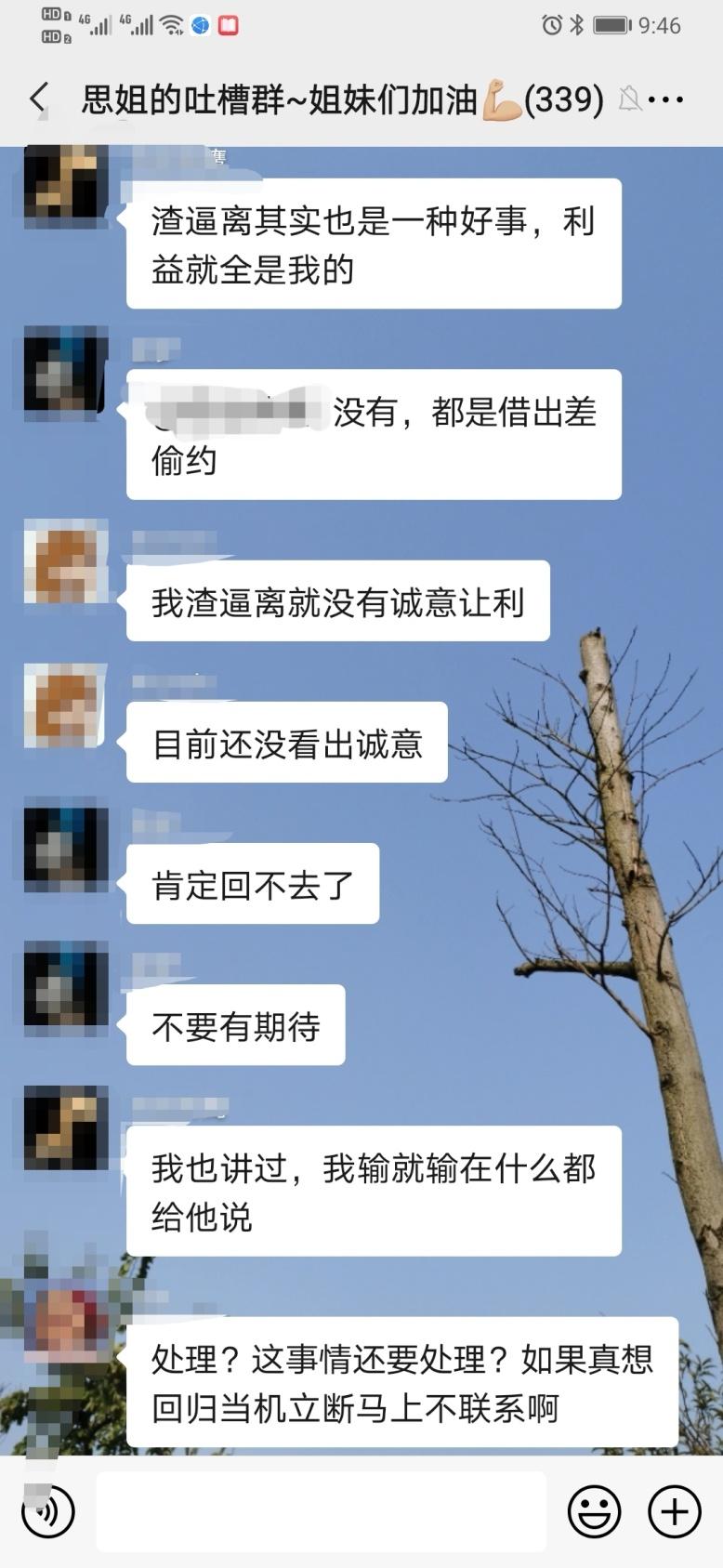723x1568 pixels.
Task: Switch to voice message input mode
Action: [x=48, y=1511]
